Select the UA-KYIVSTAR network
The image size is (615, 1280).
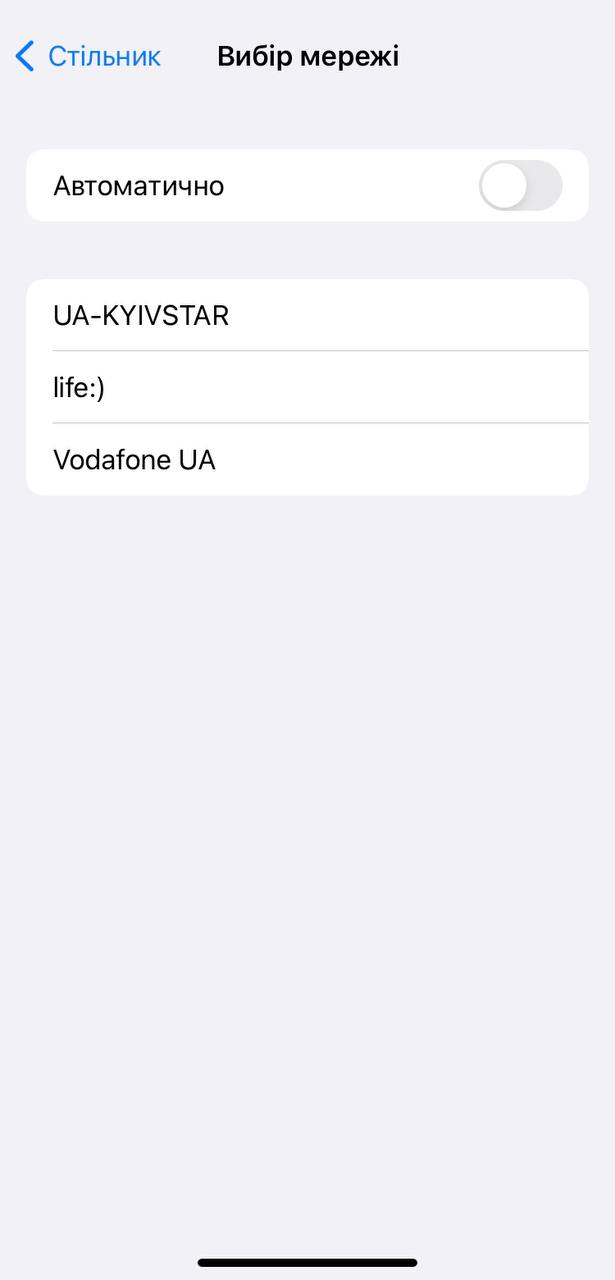click(306, 316)
